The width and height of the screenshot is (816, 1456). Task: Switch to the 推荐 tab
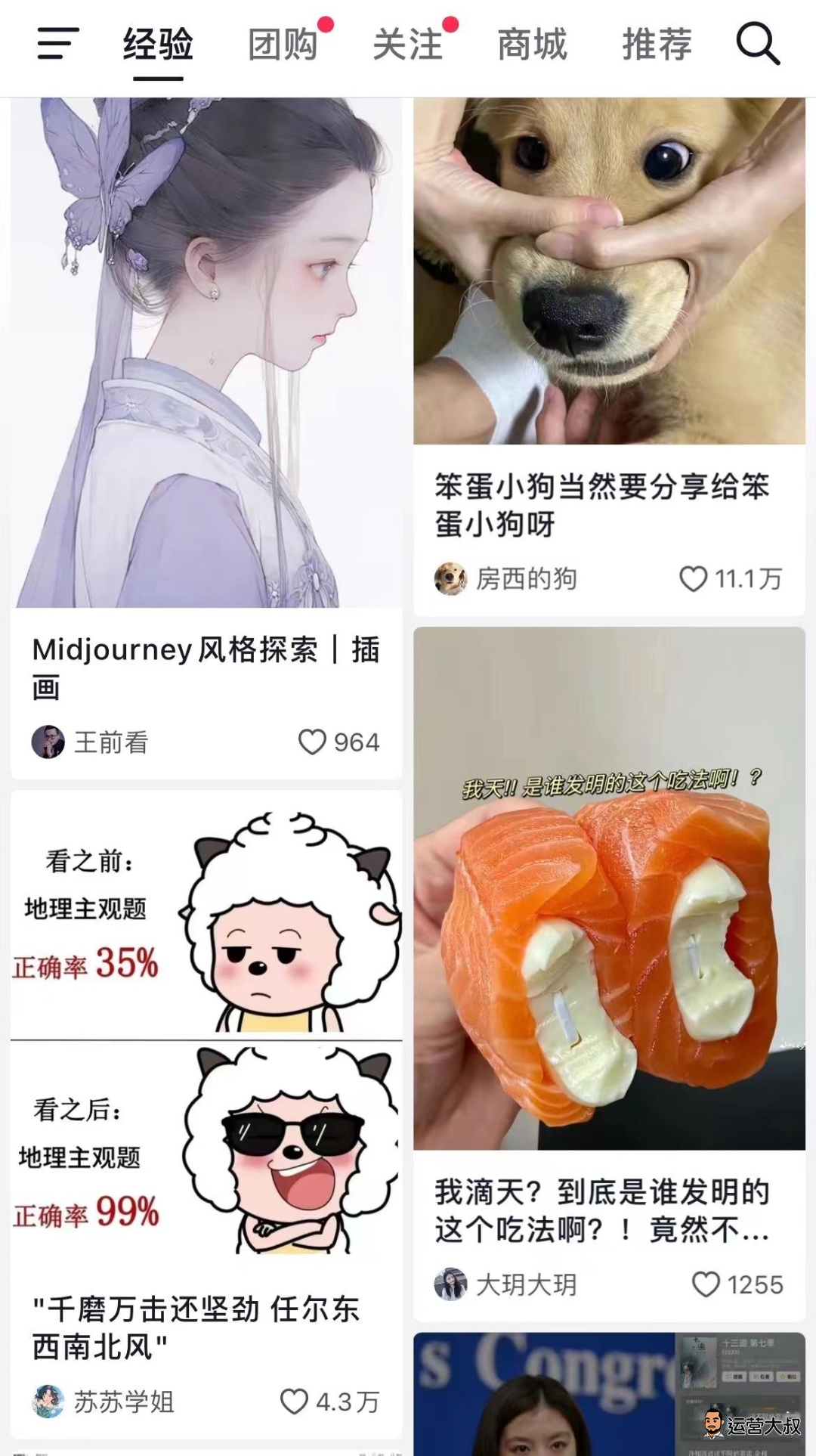657,44
